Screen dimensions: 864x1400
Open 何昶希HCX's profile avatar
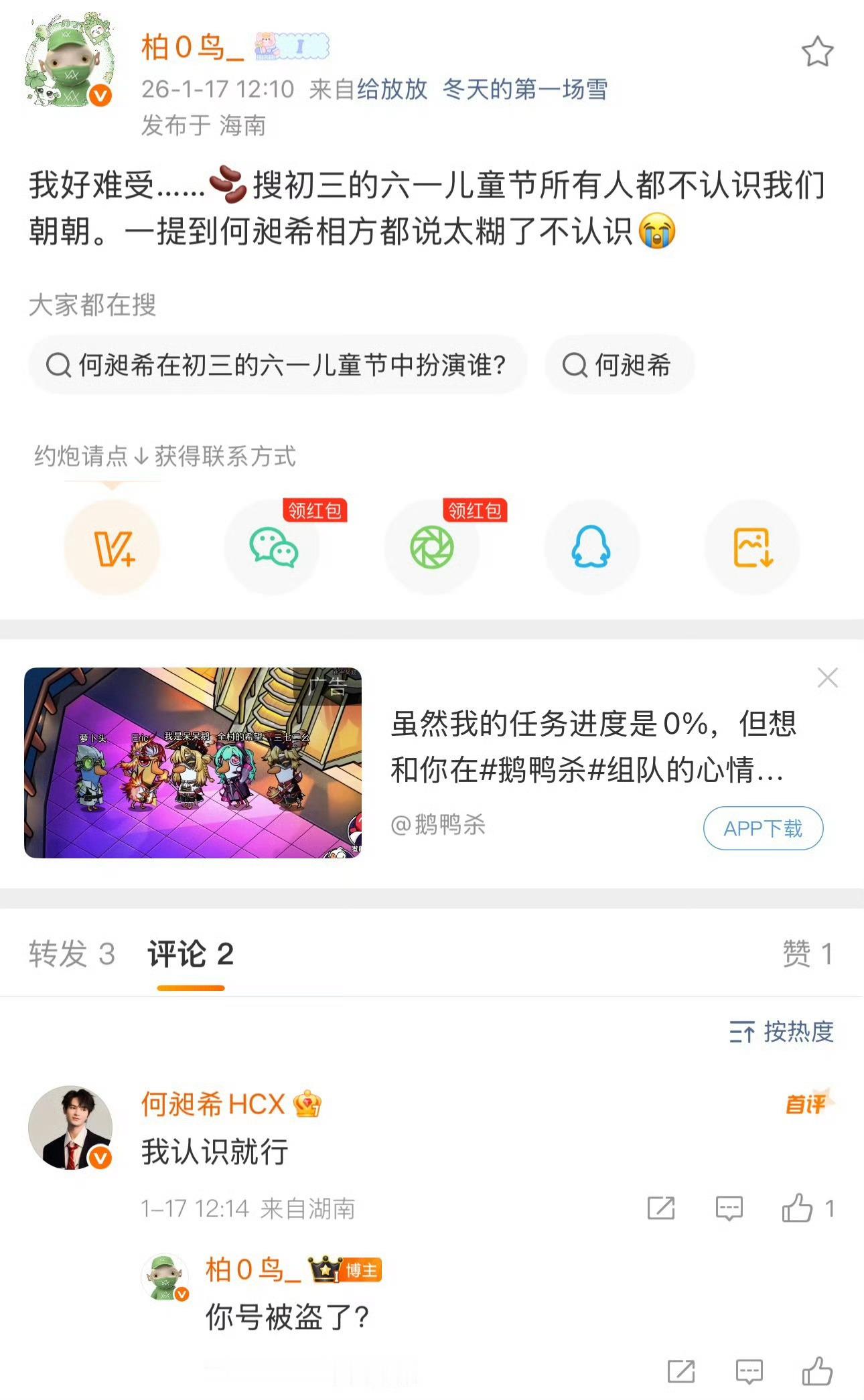pos(71,1127)
